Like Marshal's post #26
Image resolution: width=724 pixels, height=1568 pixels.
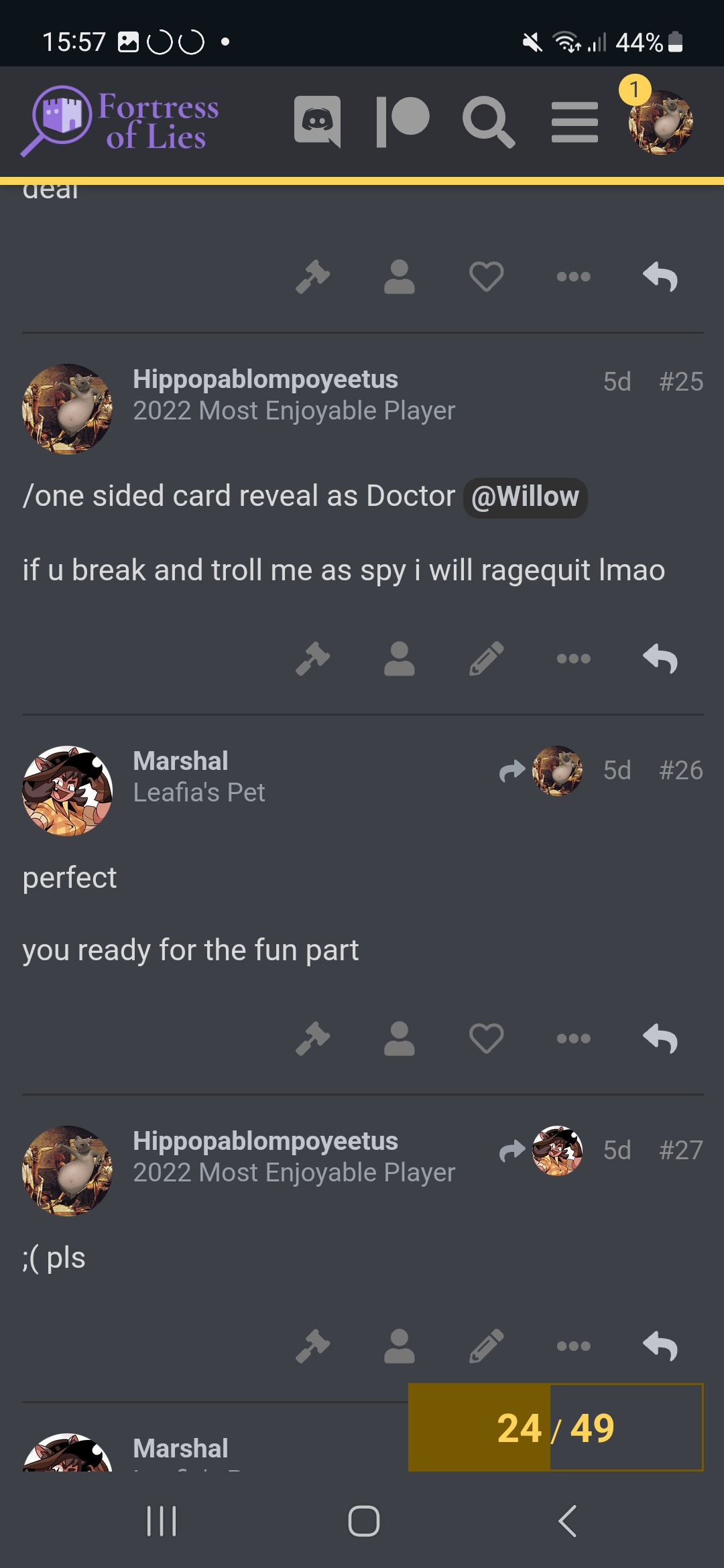click(487, 1039)
